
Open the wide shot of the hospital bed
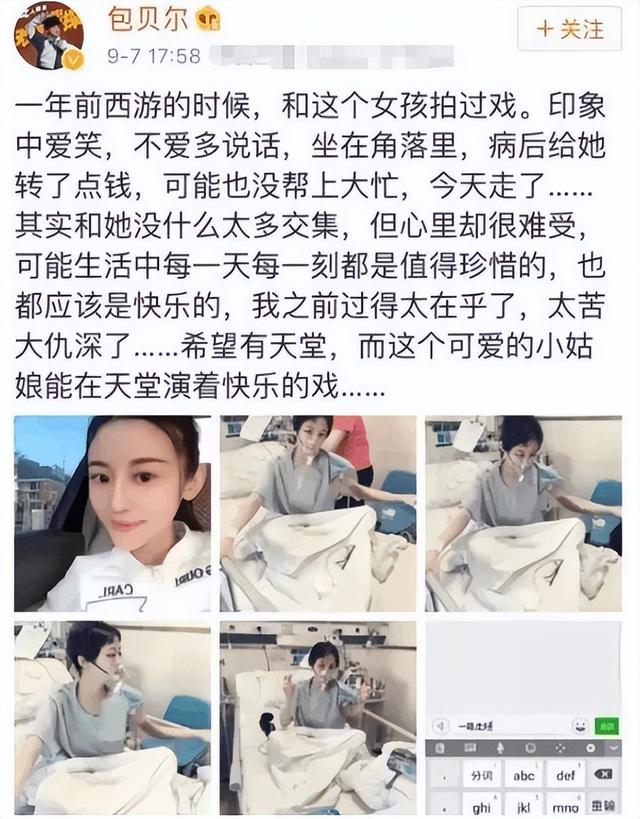click(x=318, y=718)
